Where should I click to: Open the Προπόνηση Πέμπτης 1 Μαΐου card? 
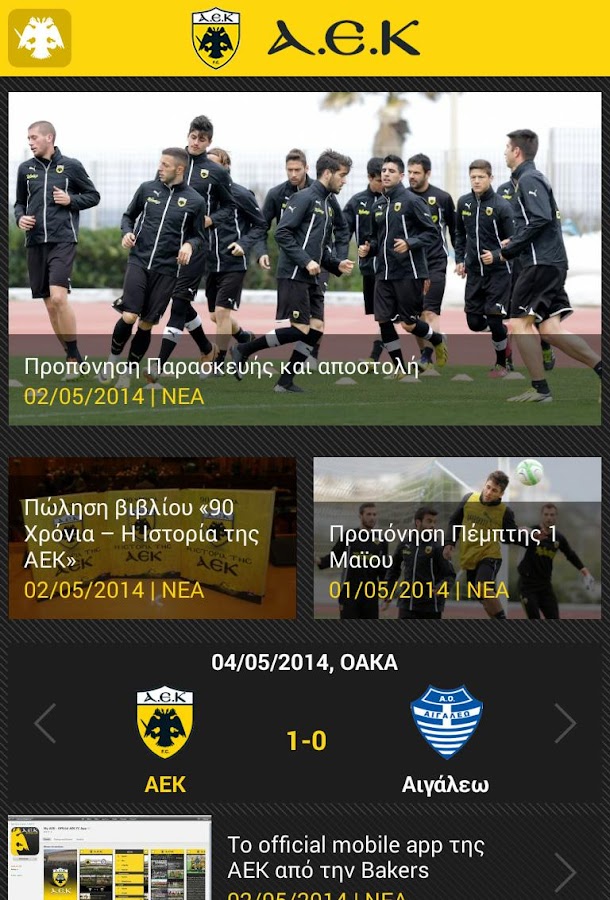pyautogui.click(x=457, y=538)
